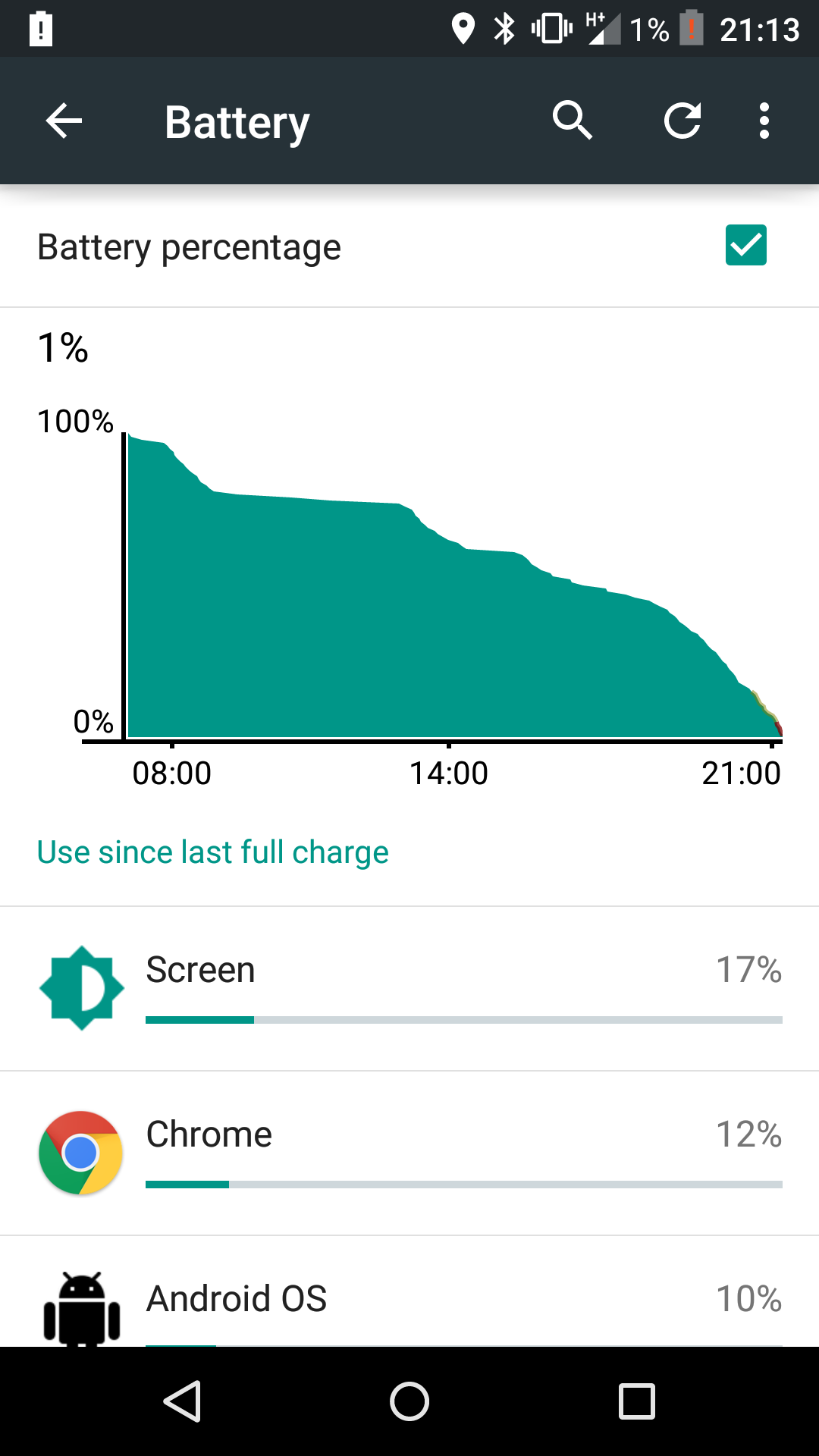Image resolution: width=819 pixels, height=1456 pixels.
Task: Tap the system home button
Action: [409, 1401]
